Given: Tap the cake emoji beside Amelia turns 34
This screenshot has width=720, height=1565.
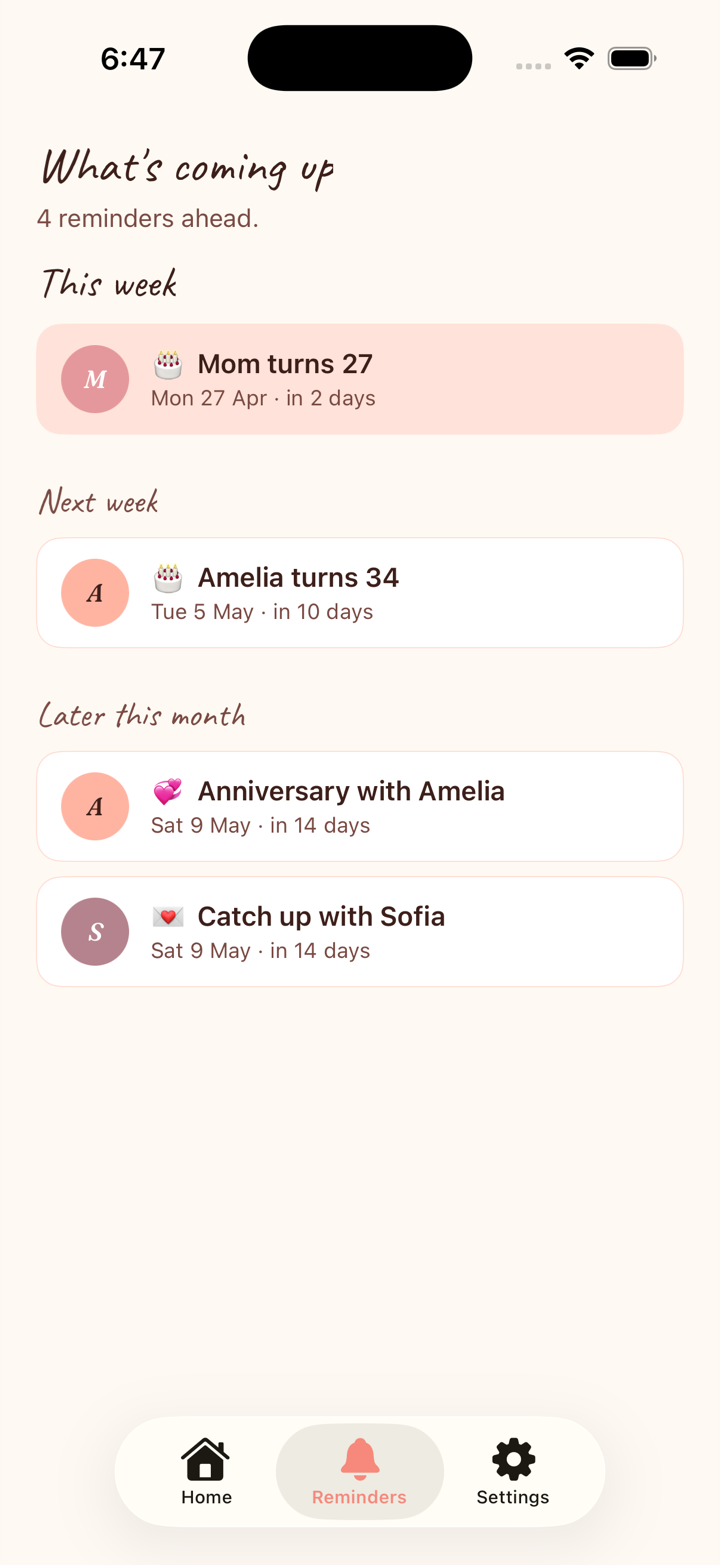Looking at the screenshot, I should pos(167,577).
